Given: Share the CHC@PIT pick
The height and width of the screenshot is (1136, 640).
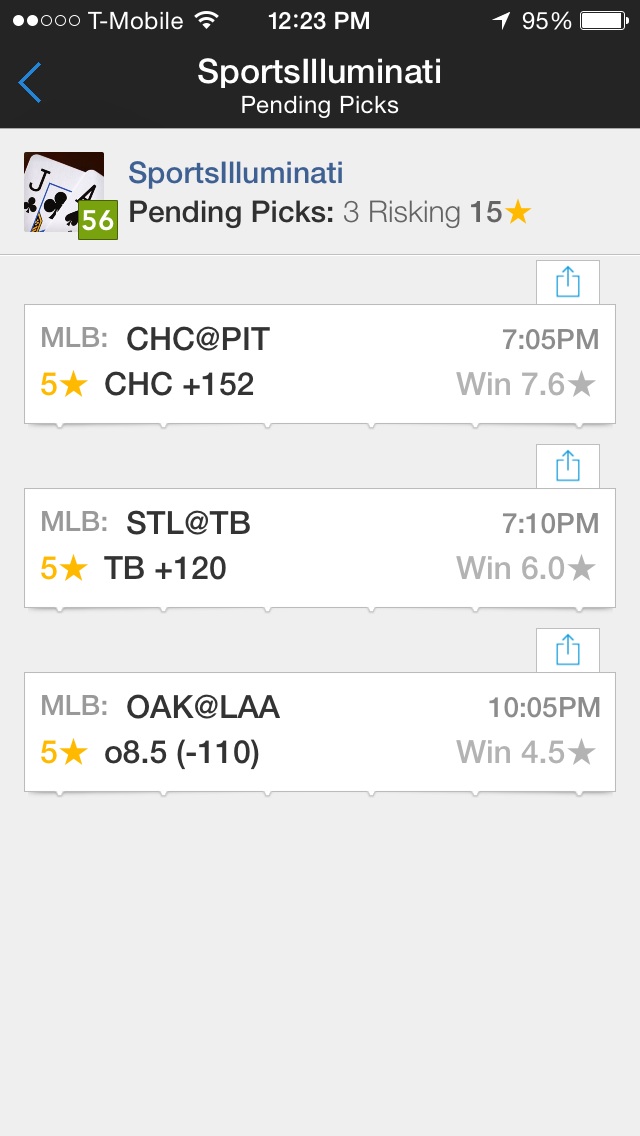Looking at the screenshot, I should pos(568,282).
